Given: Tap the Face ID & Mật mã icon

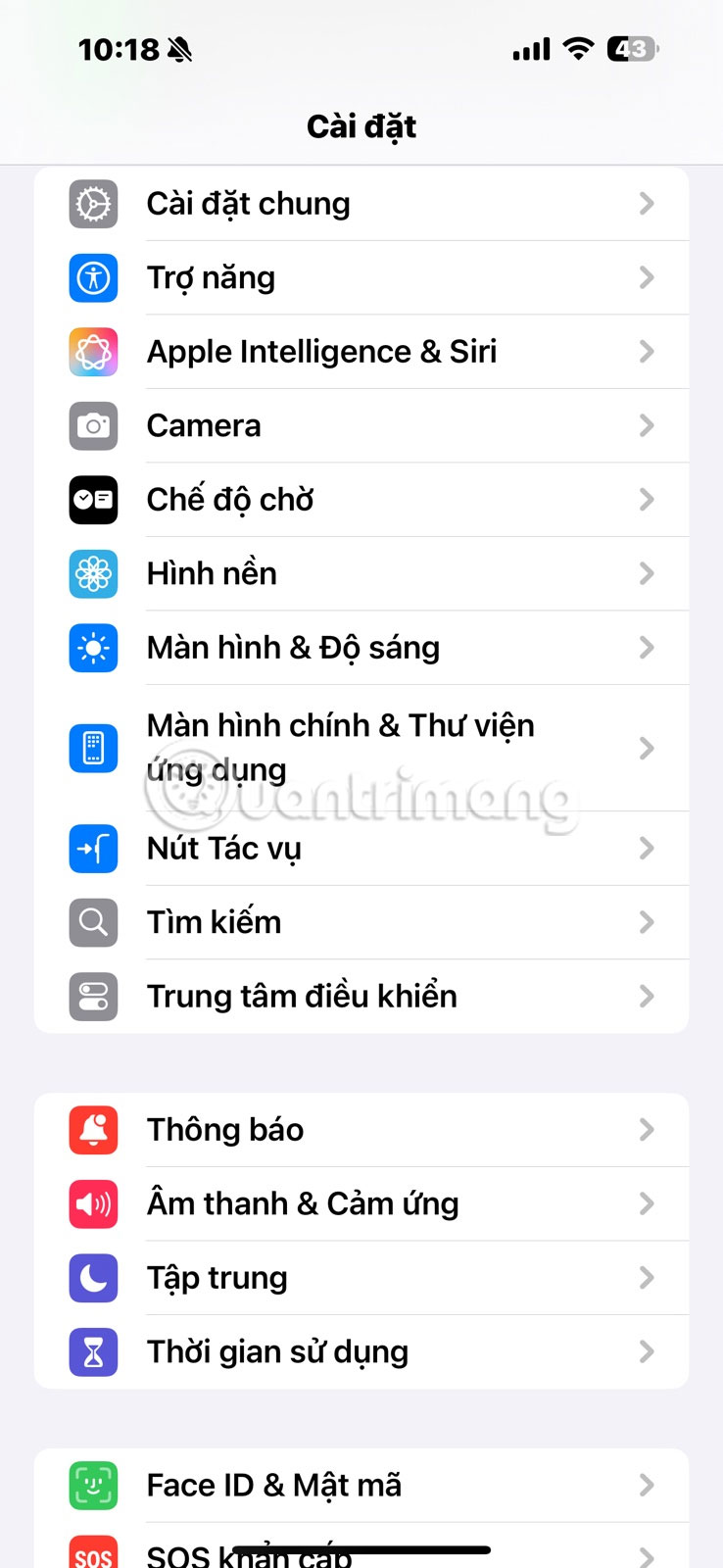Looking at the screenshot, I should click(92, 1485).
